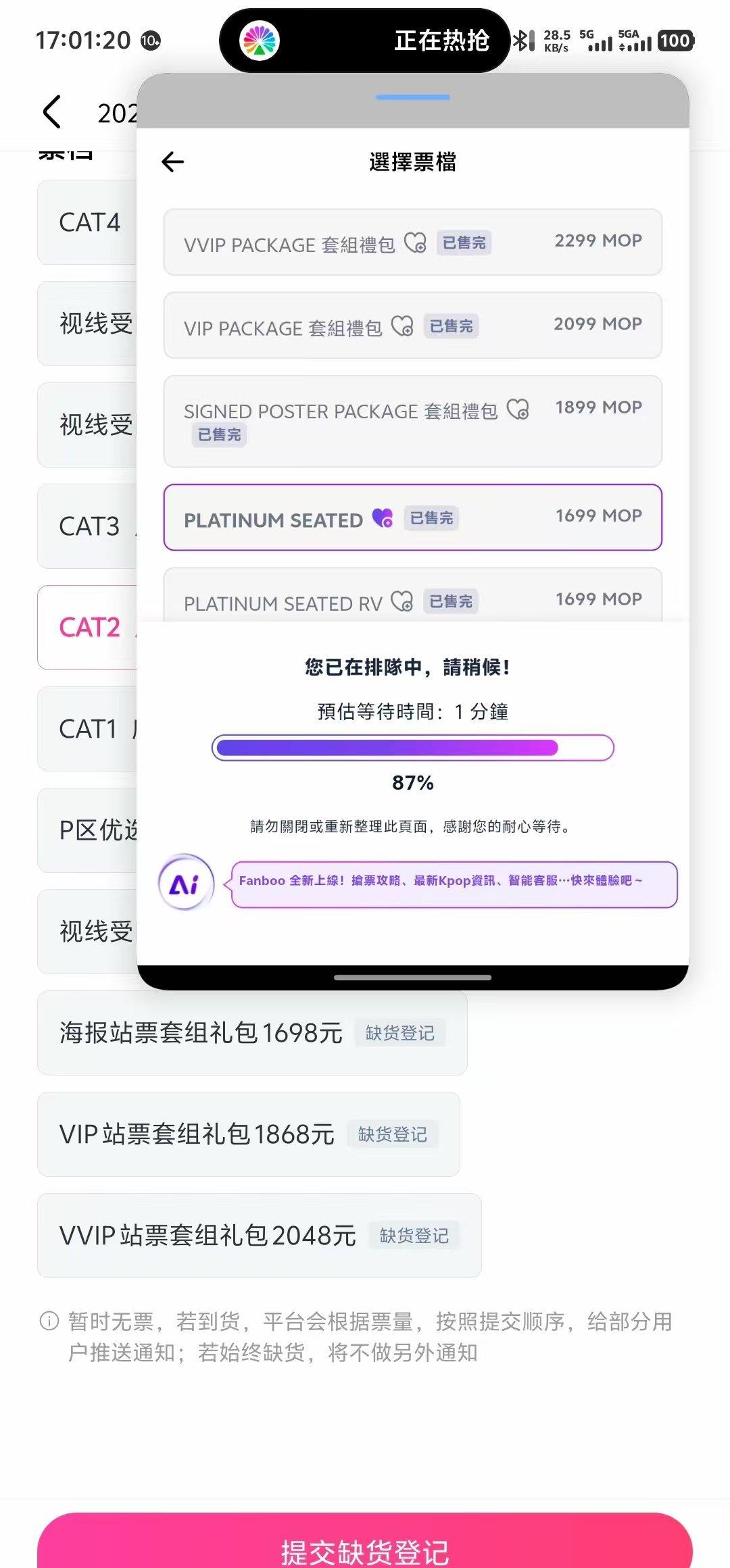This screenshot has width=730, height=1568.
Task: Select VVIP PACKAGE 套組禮包 2299 MOP
Action: [412, 242]
